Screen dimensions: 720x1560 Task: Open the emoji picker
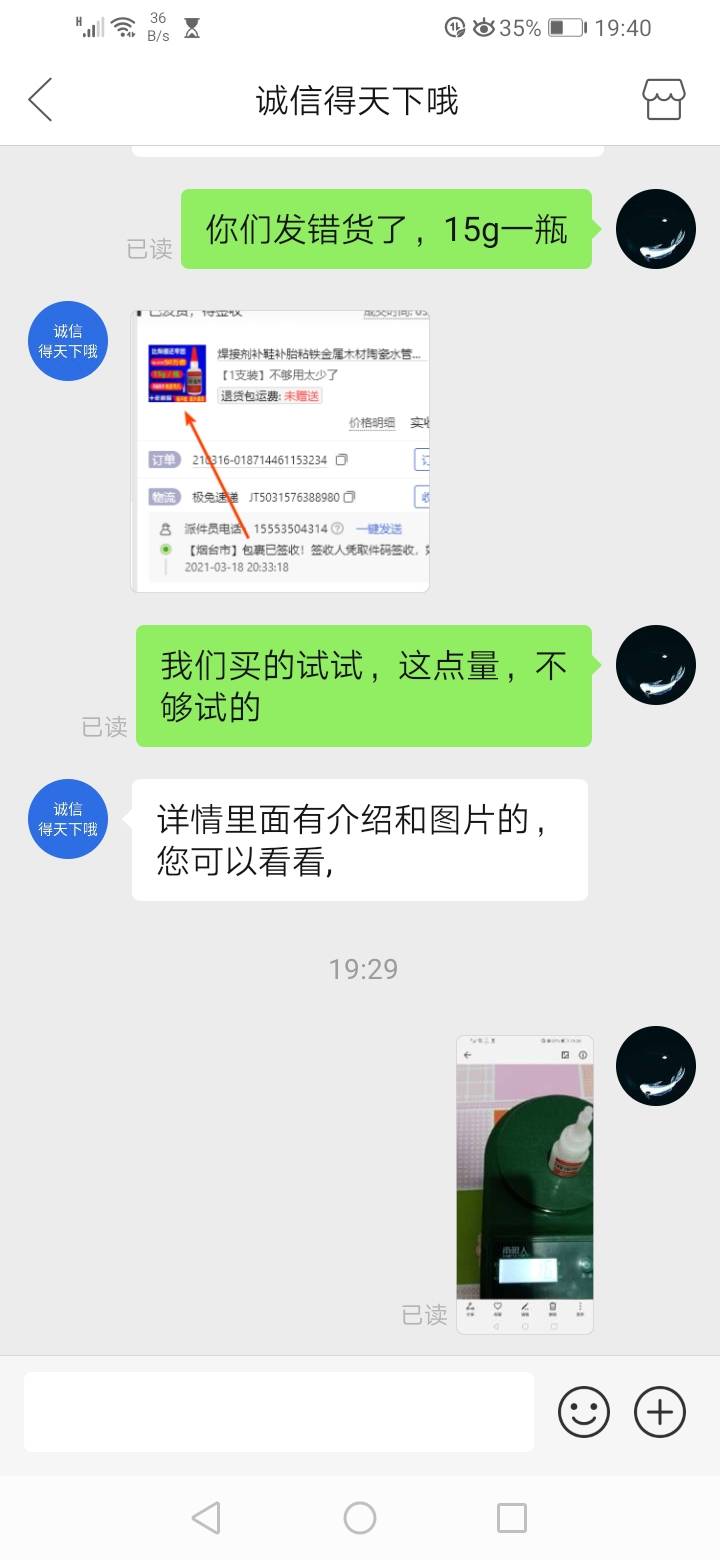[583, 1412]
